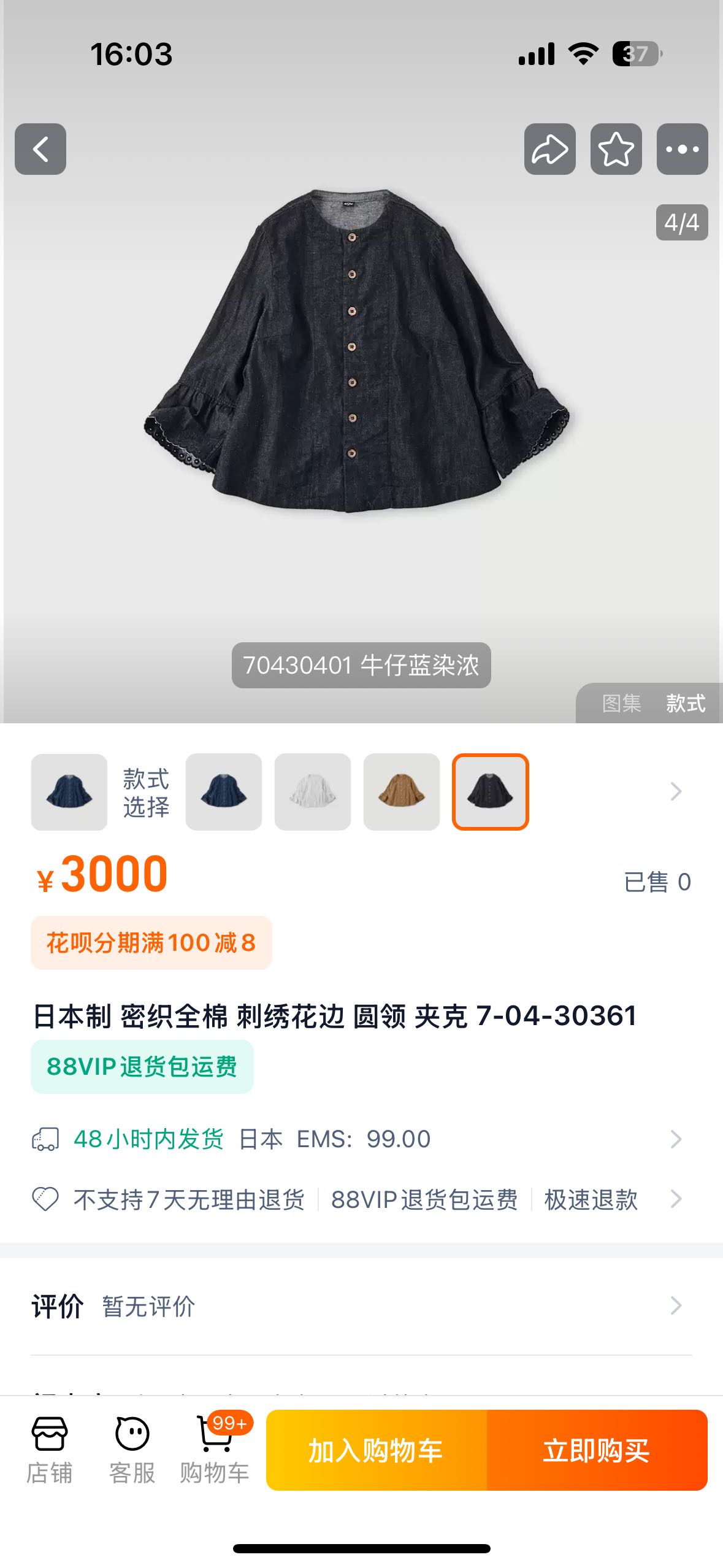Add the item to favorites
Image resolution: width=723 pixels, height=1568 pixels.
(x=616, y=149)
